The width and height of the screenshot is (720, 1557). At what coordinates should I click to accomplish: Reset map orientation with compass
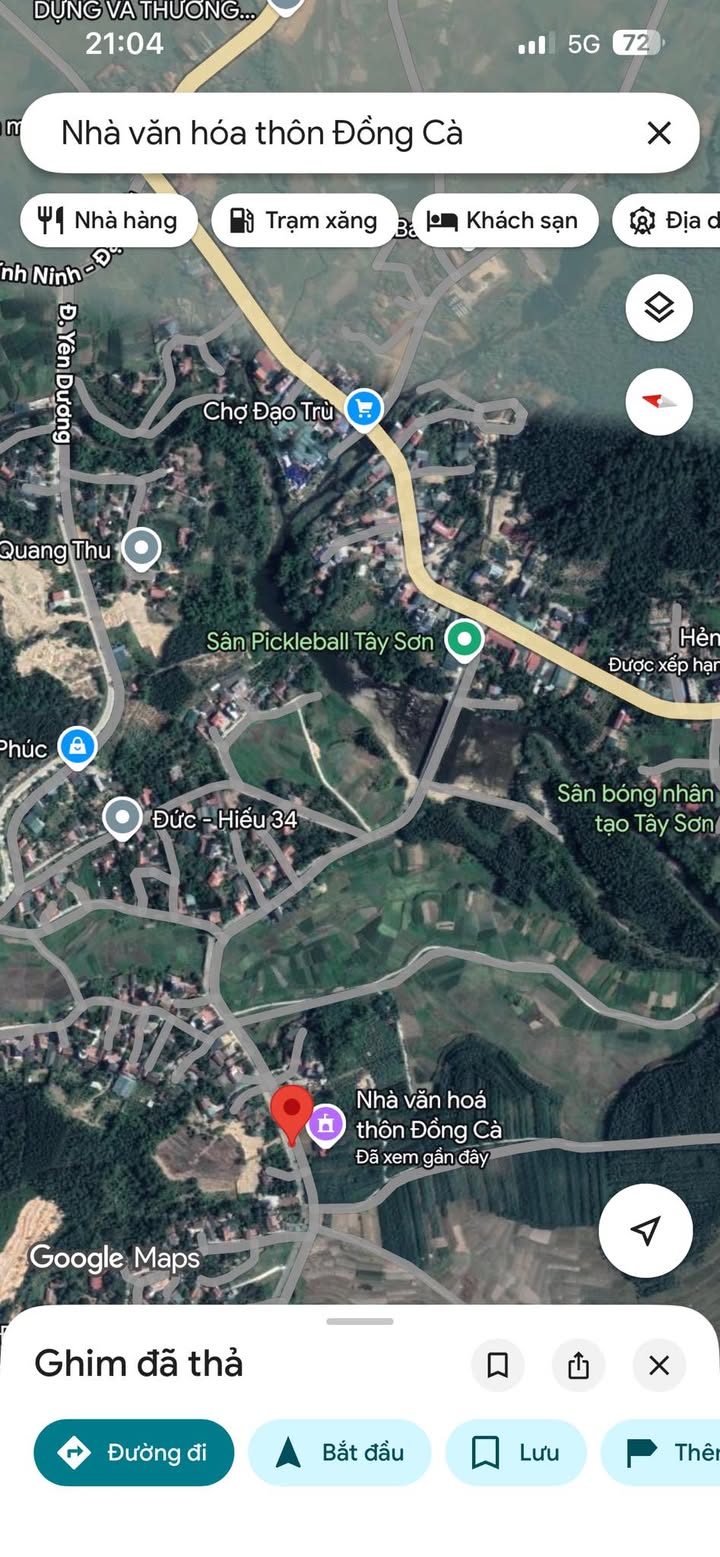click(659, 401)
